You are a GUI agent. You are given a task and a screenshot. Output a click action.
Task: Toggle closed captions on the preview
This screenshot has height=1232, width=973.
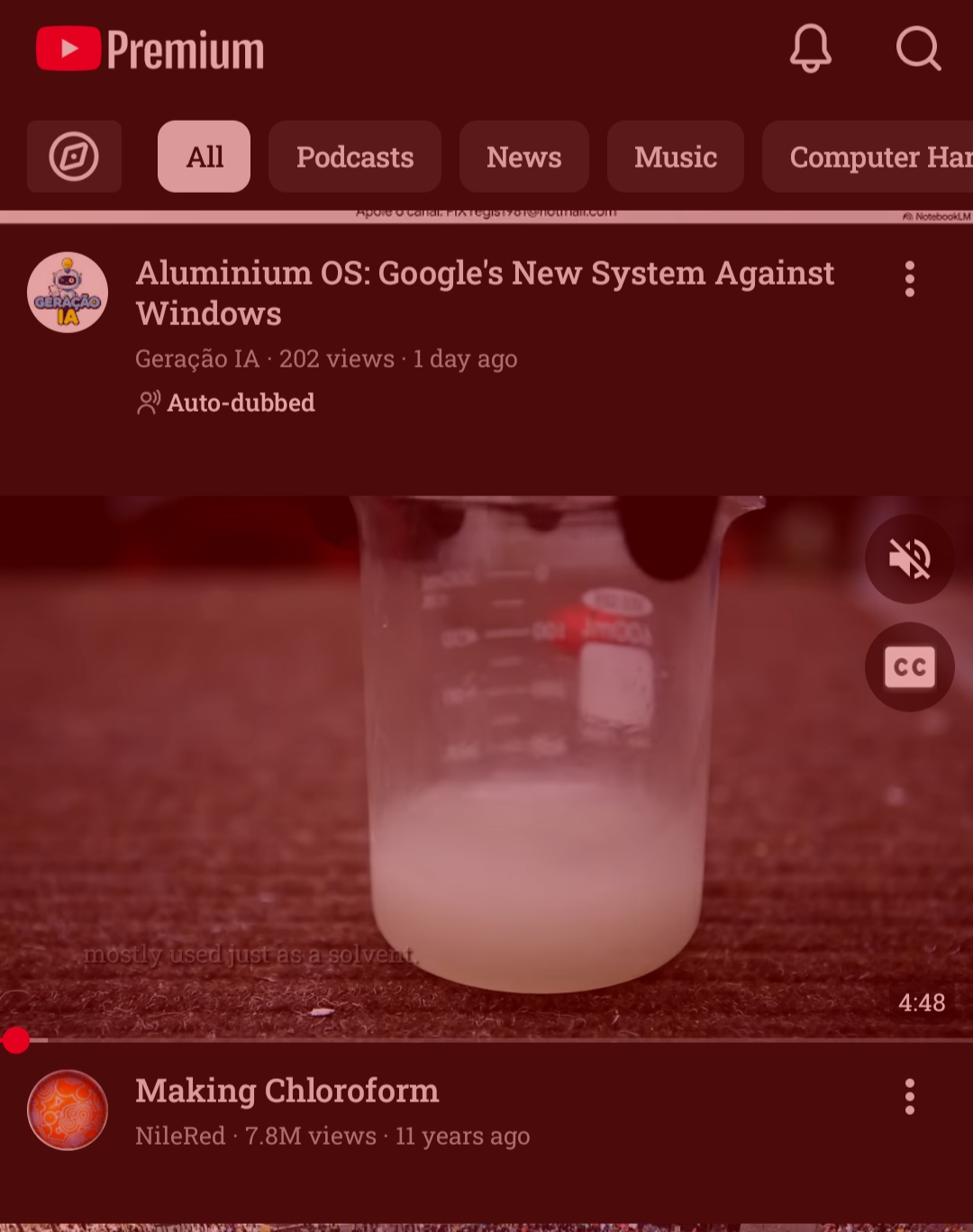point(909,667)
